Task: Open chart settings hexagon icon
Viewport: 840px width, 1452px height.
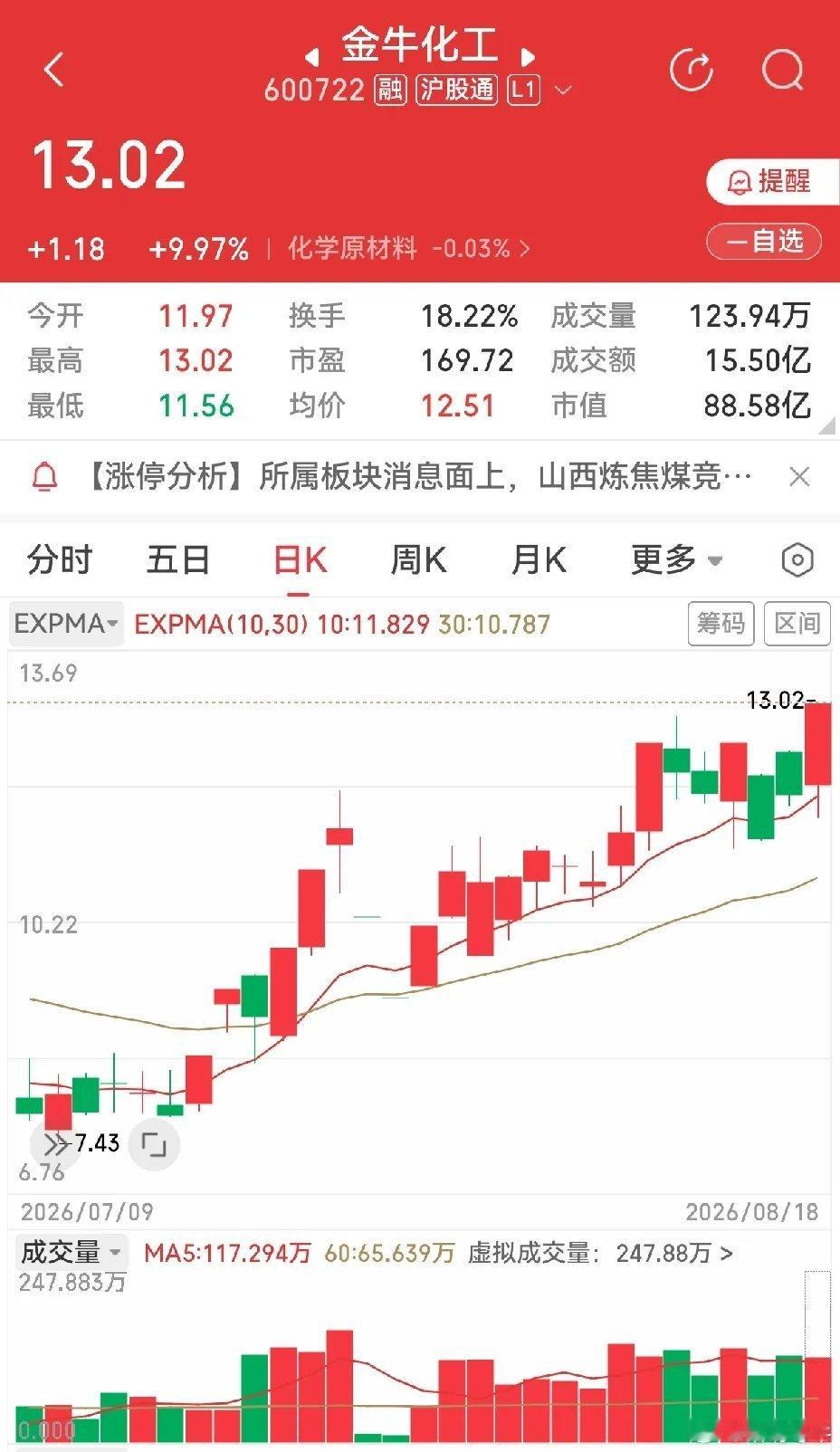Action: [x=797, y=560]
